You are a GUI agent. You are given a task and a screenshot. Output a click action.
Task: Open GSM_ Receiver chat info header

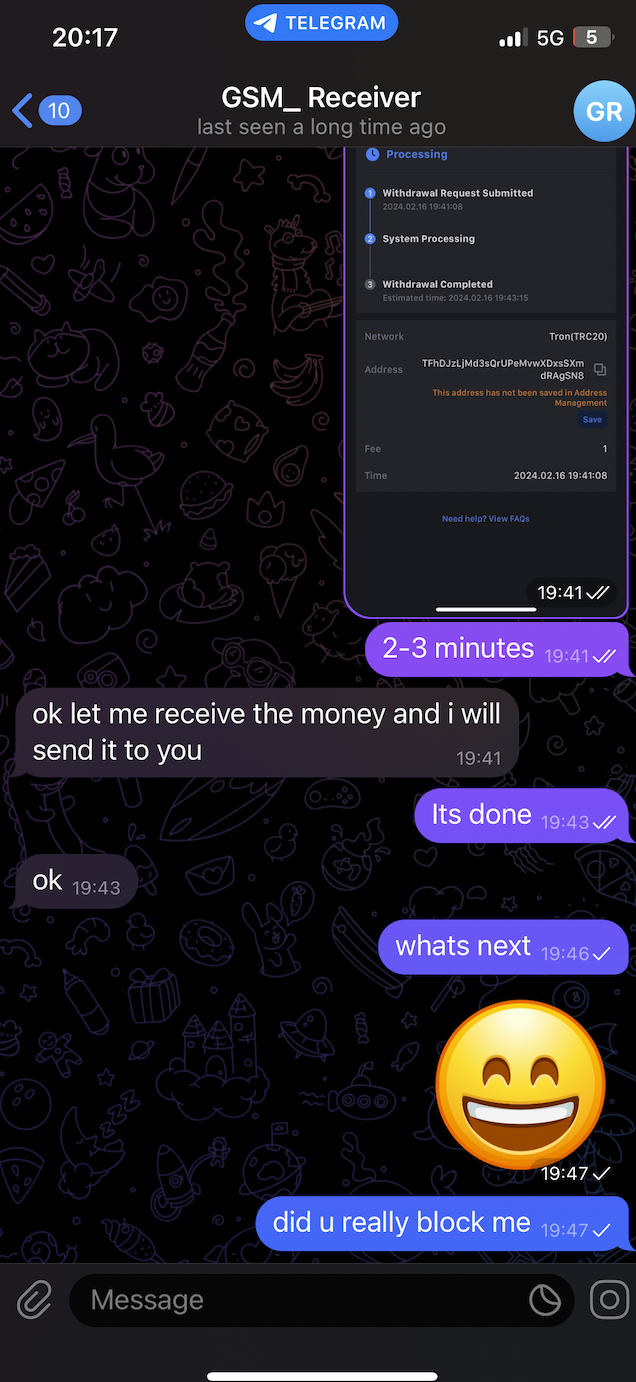point(320,111)
